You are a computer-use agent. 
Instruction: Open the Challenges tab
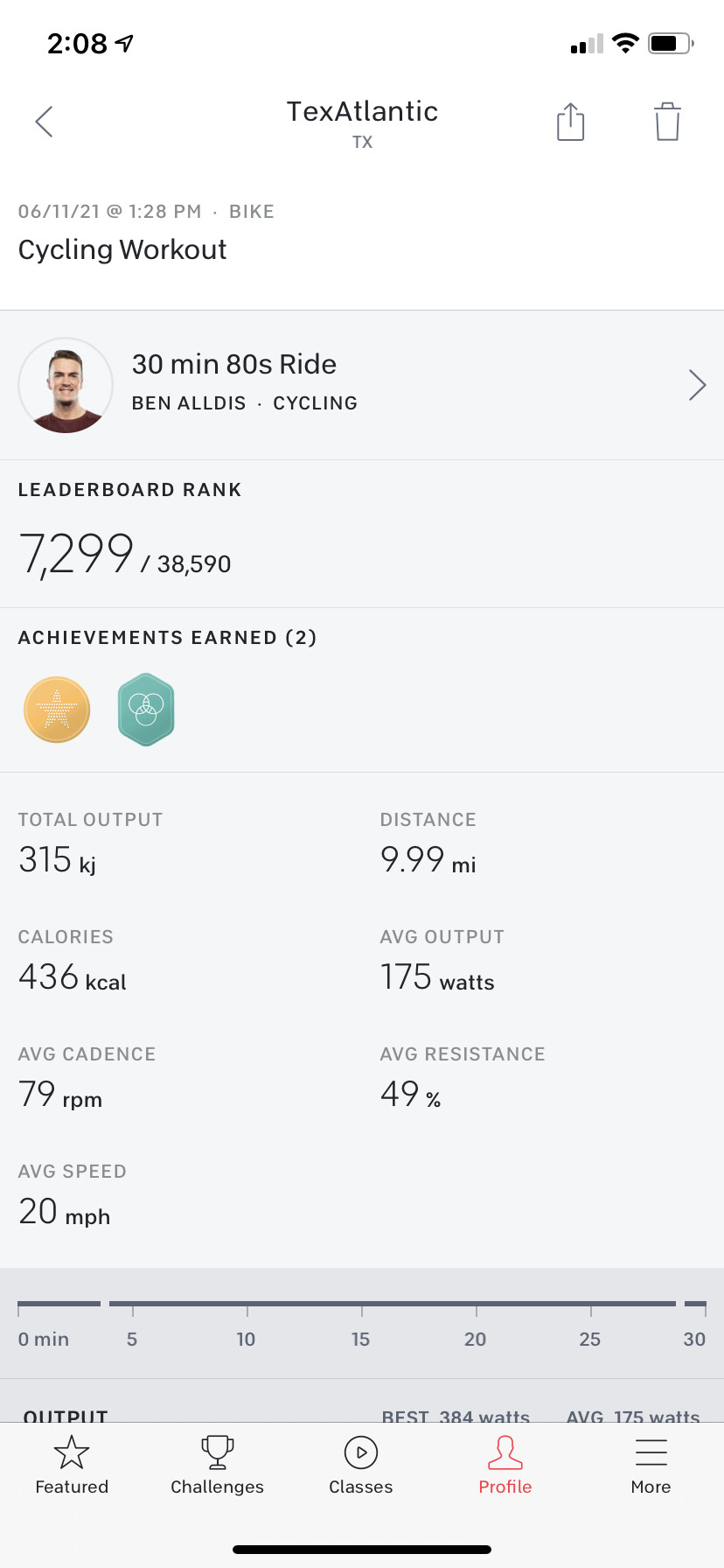tap(217, 1466)
